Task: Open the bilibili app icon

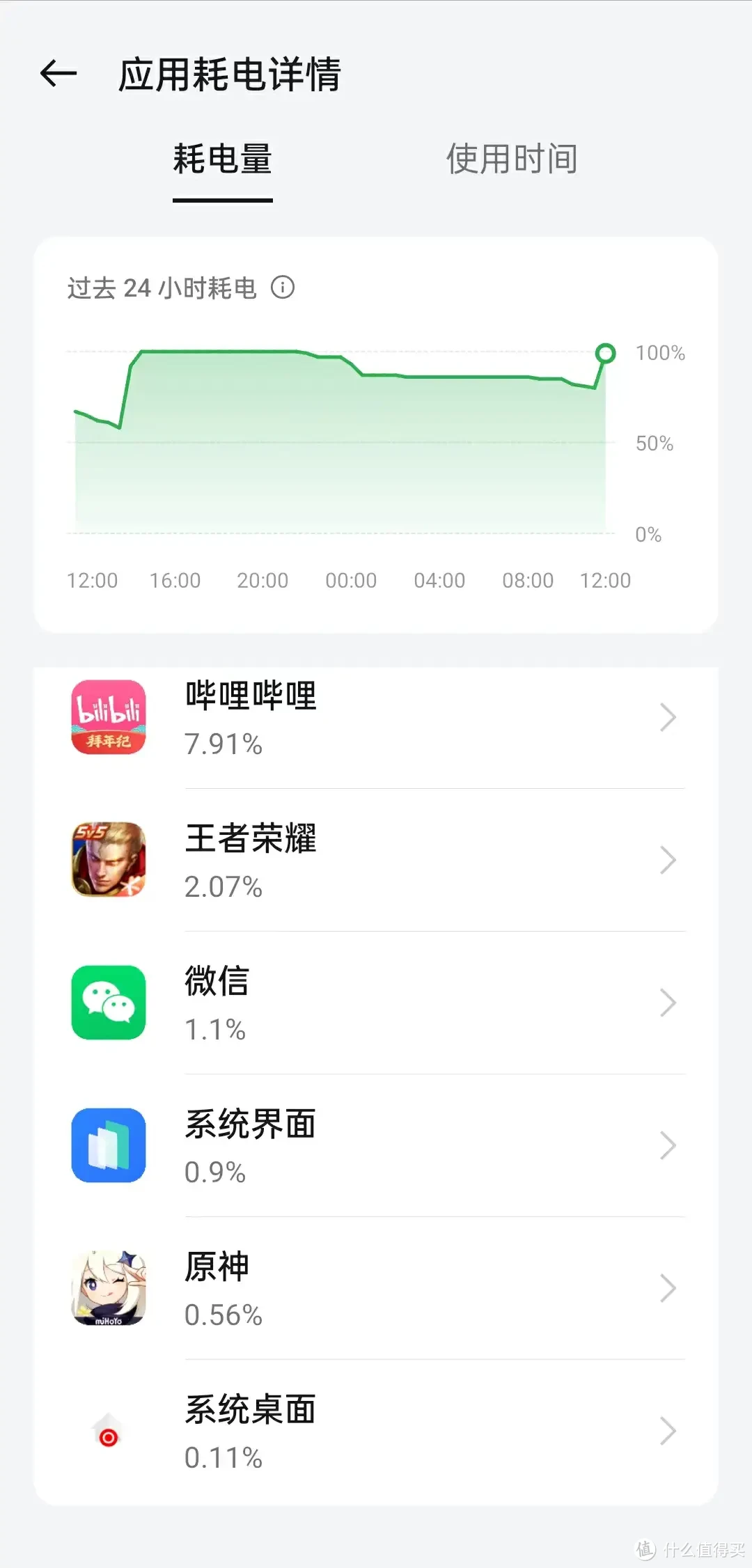Action: pyautogui.click(x=108, y=718)
